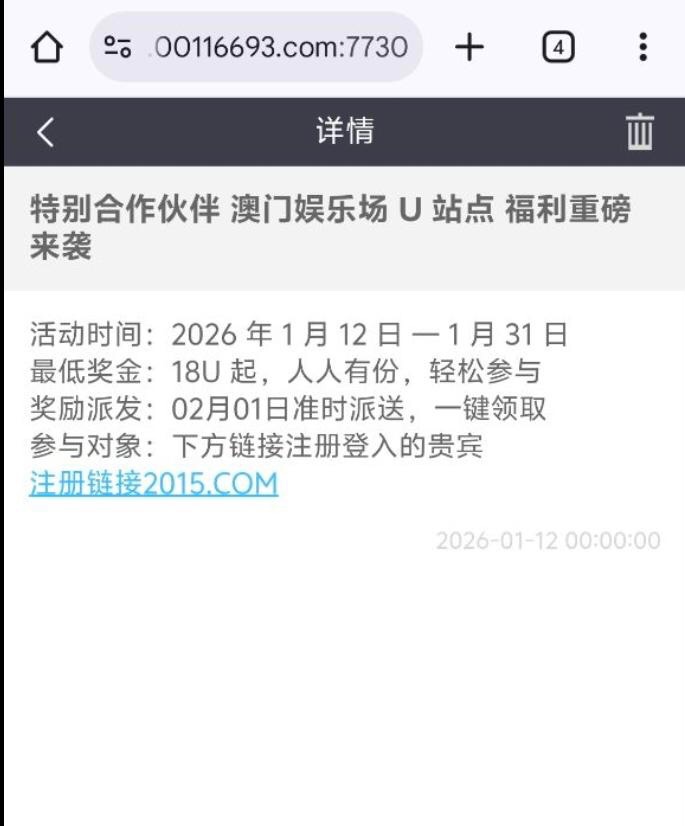
Task: Open the 注册链接2015.COM link
Action: click(154, 484)
